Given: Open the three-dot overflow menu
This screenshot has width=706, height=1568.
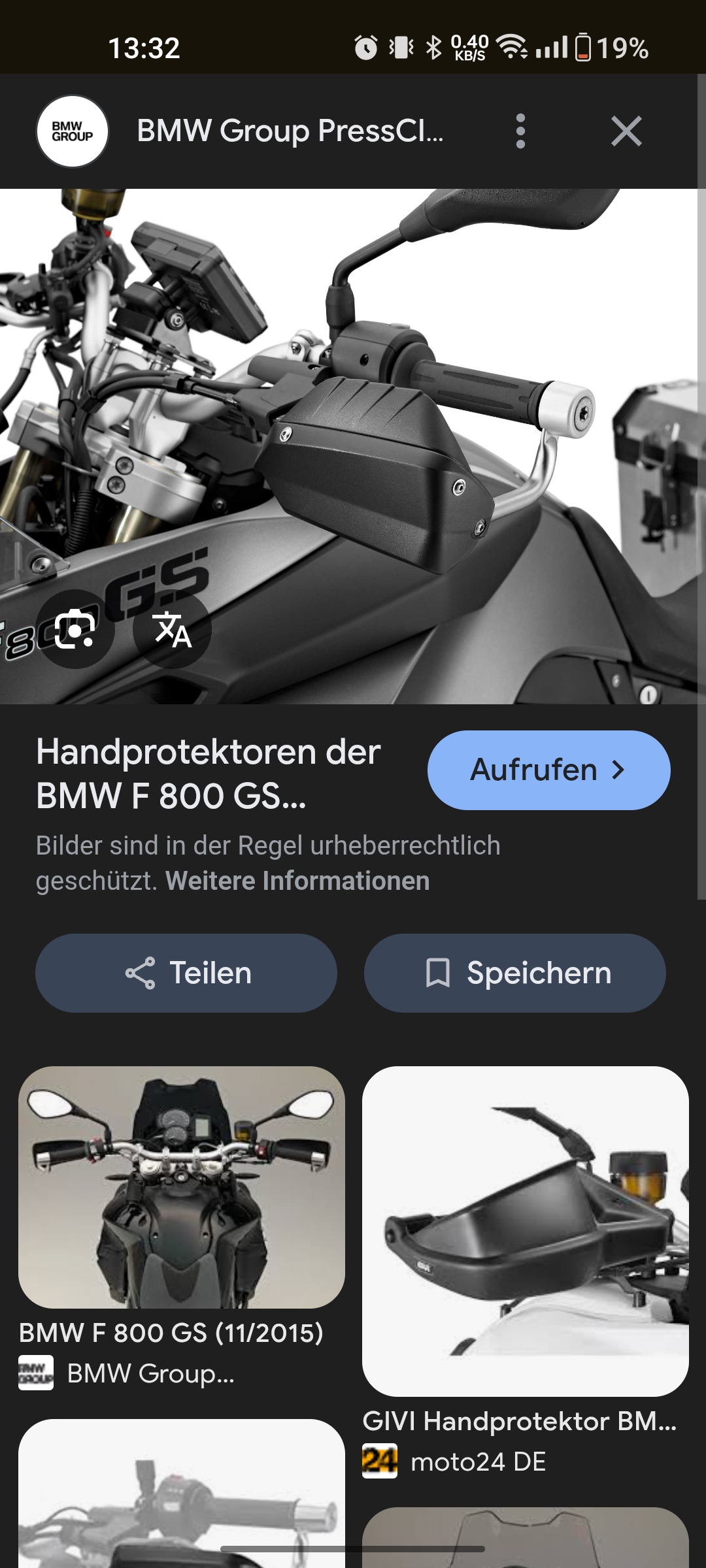Looking at the screenshot, I should (x=520, y=131).
